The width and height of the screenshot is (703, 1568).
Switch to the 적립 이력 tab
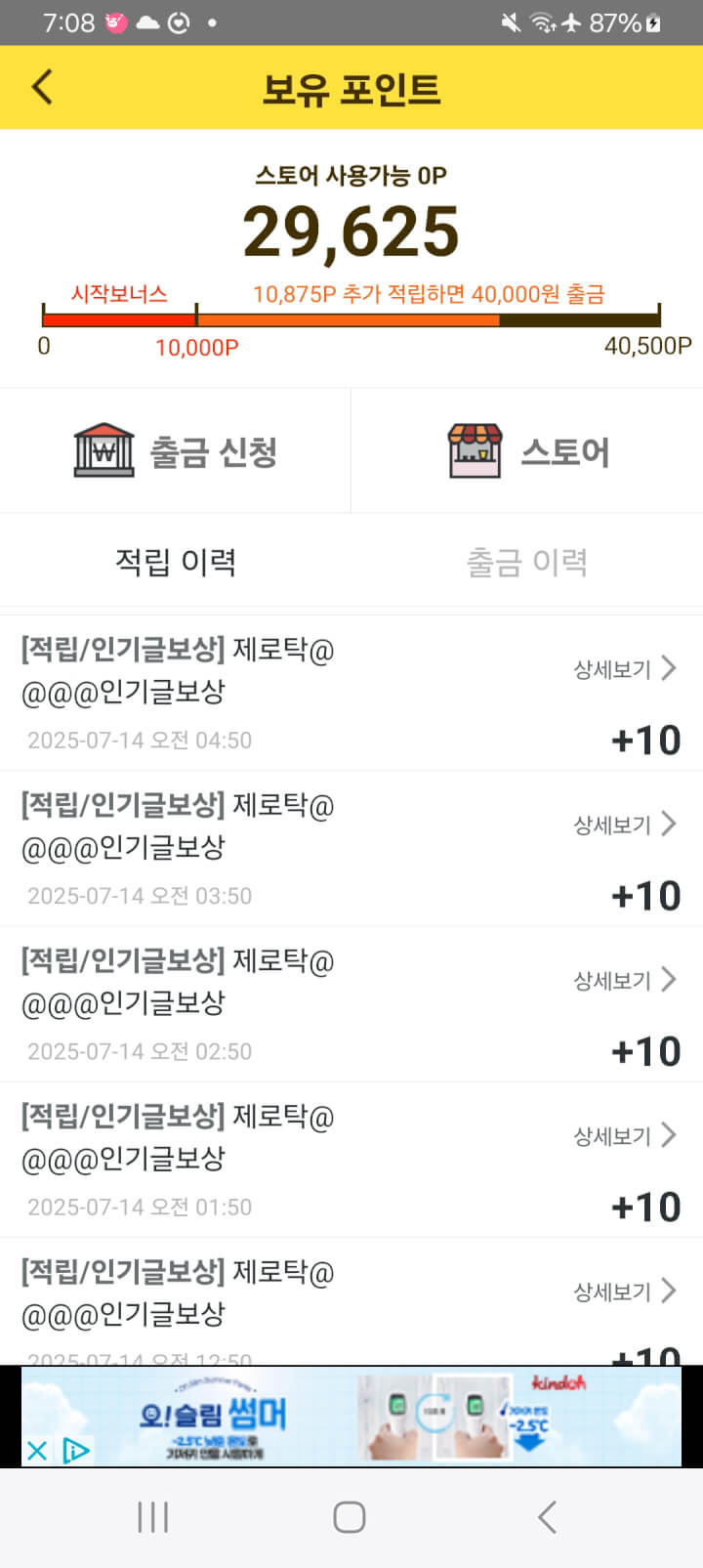[x=176, y=562]
